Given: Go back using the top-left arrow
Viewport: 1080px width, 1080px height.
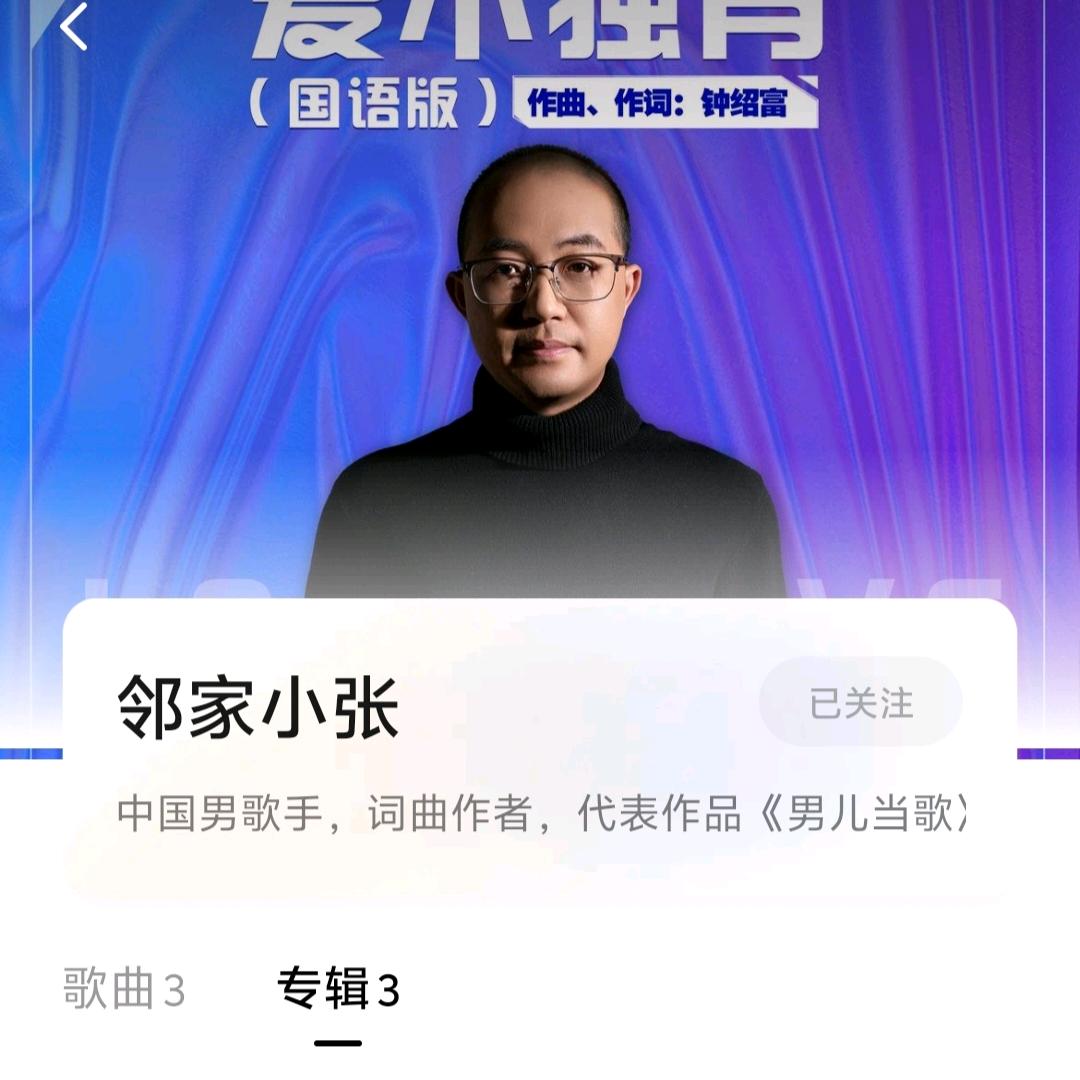Looking at the screenshot, I should [74, 28].
